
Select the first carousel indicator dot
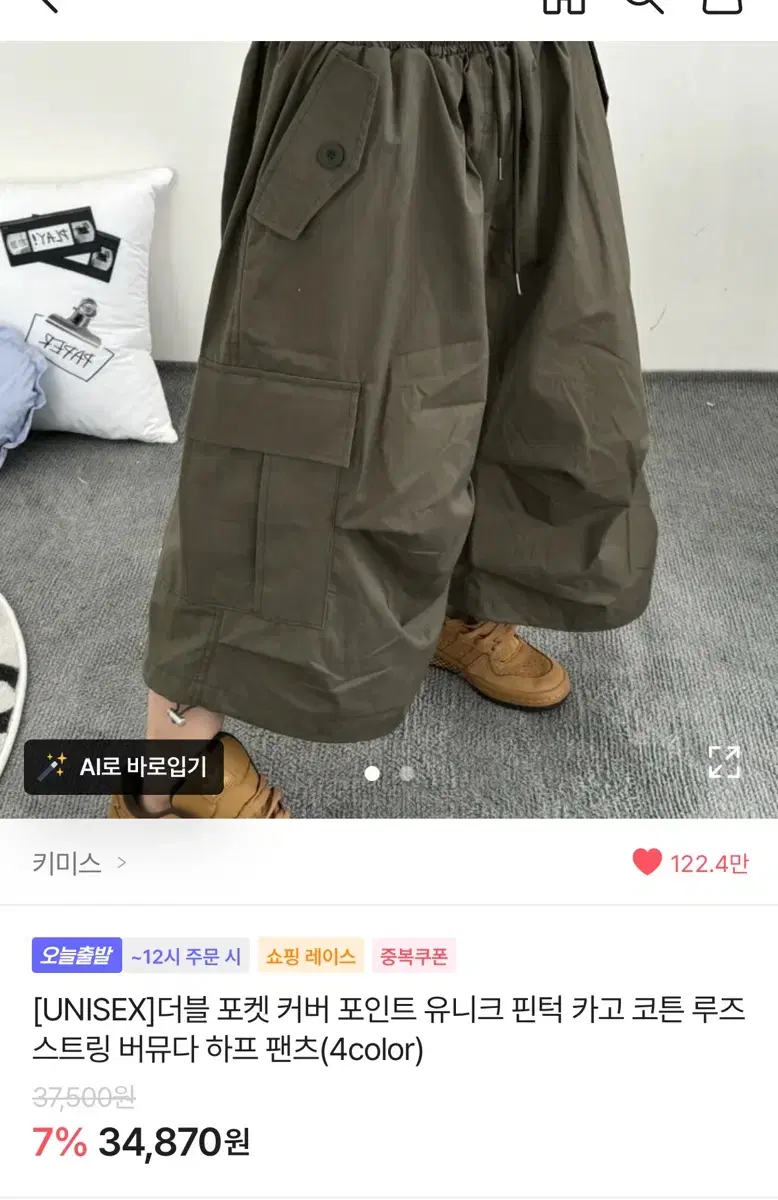[374, 773]
